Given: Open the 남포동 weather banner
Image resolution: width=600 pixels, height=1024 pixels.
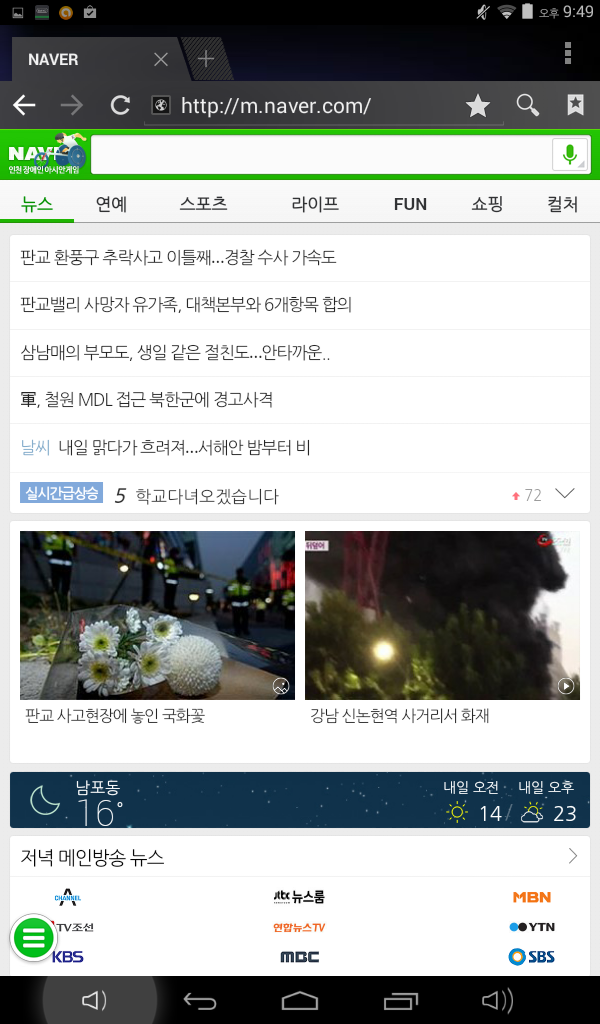Looking at the screenshot, I should [300, 800].
